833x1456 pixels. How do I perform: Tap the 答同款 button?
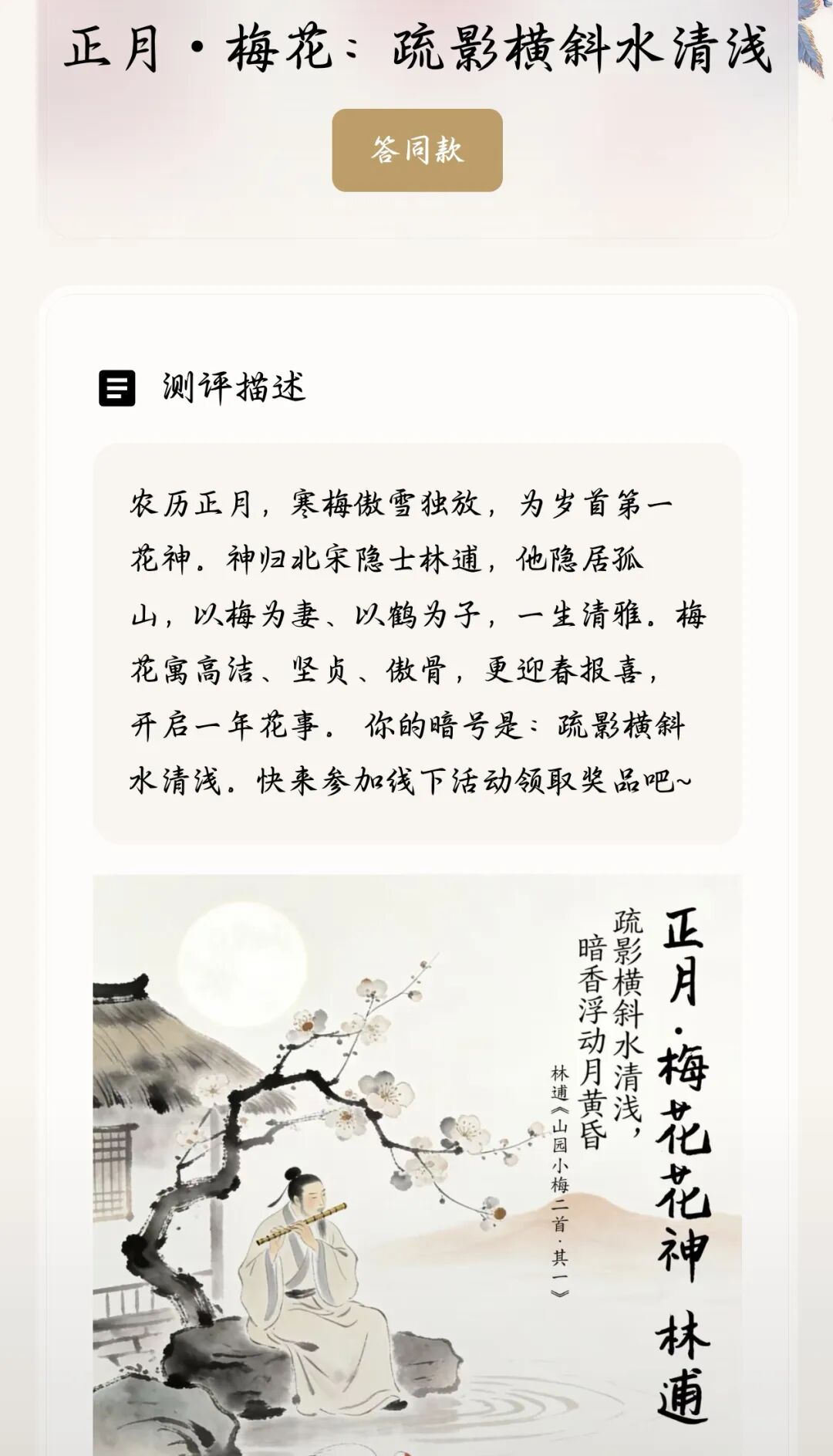click(417, 150)
